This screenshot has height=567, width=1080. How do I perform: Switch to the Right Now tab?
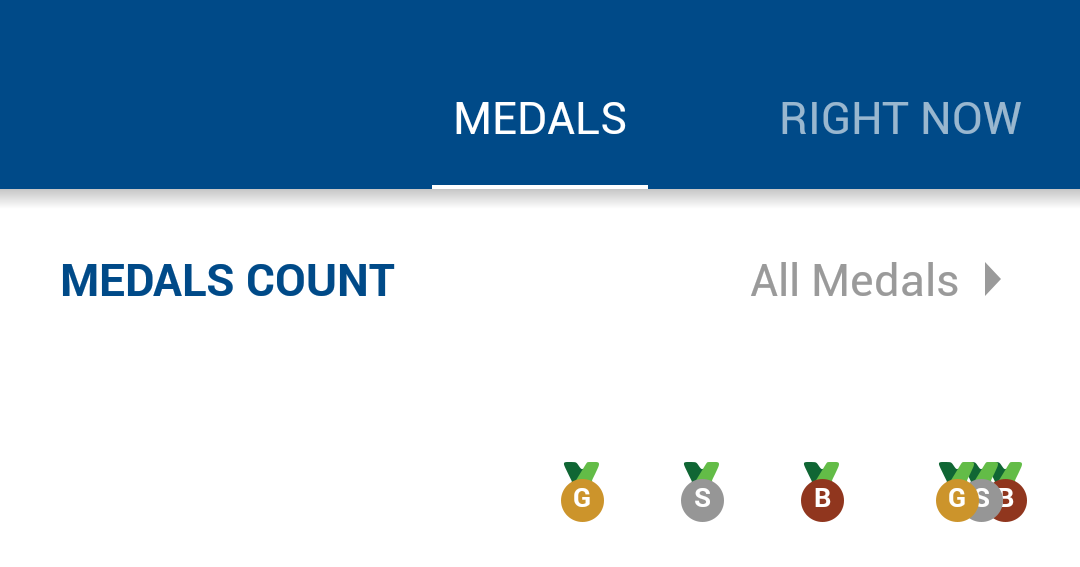click(x=900, y=119)
